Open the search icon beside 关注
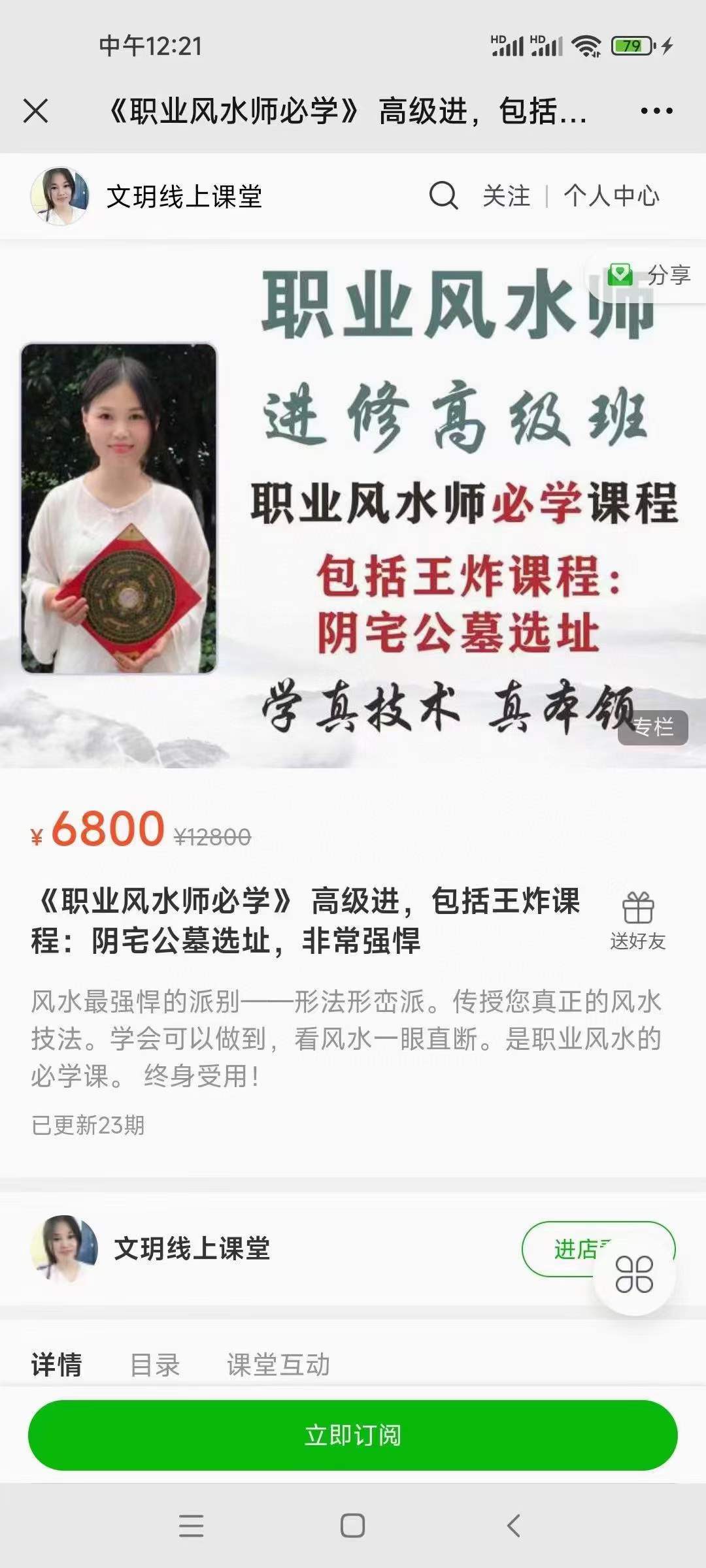 tap(444, 195)
